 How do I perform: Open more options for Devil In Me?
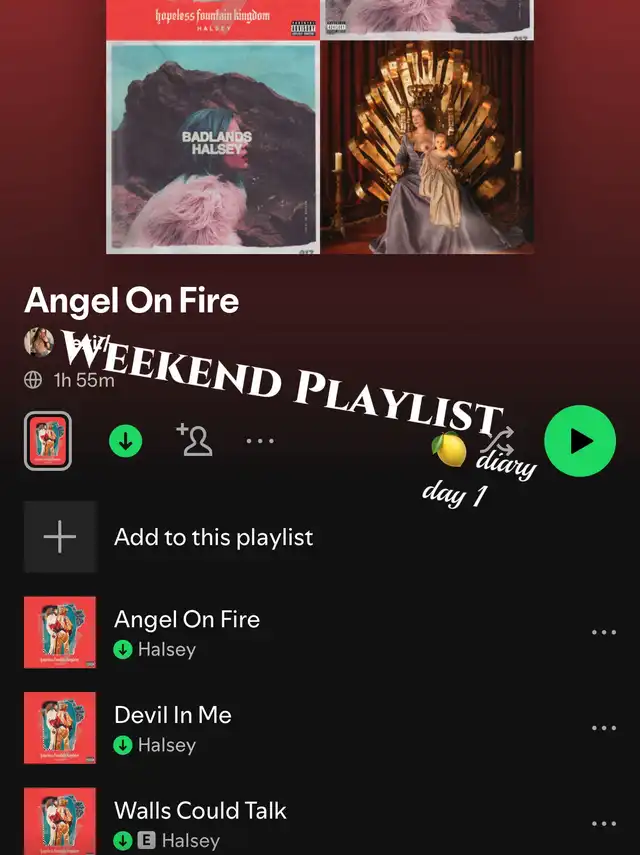[604, 728]
